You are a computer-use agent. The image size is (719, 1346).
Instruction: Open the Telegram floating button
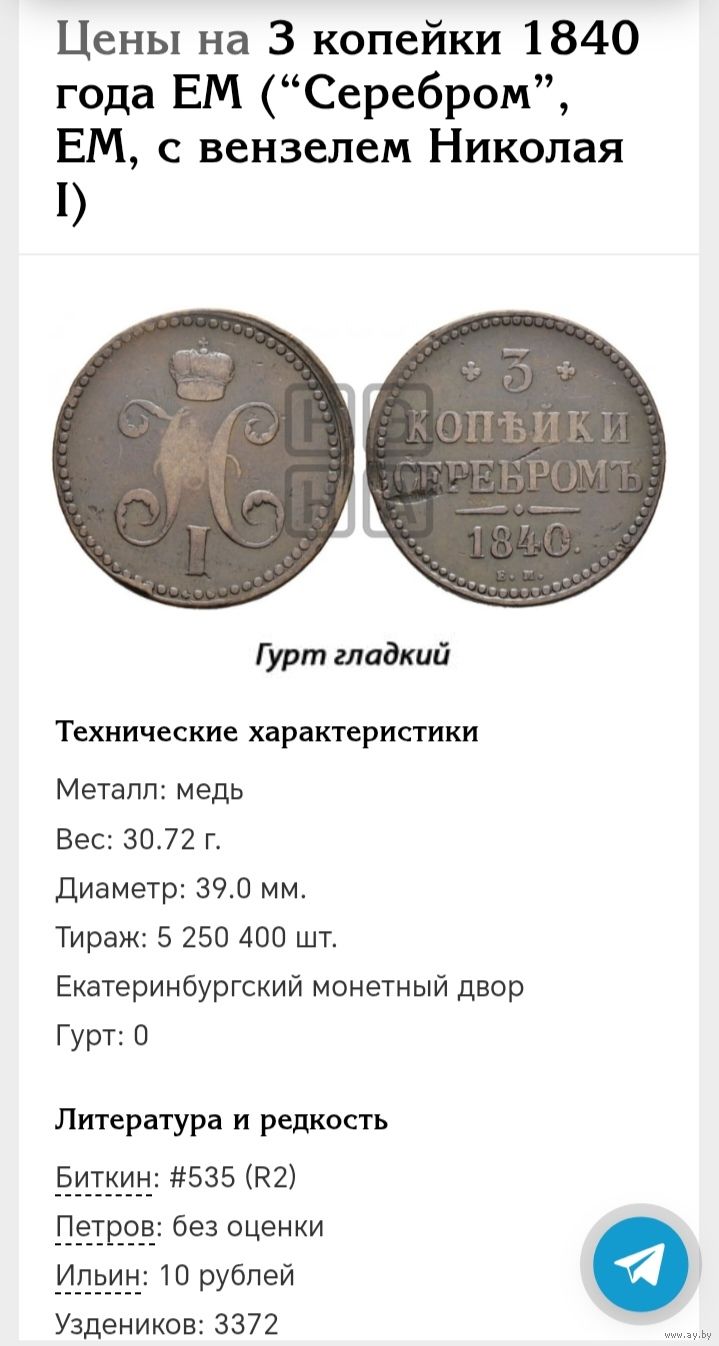click(640, 1266)
